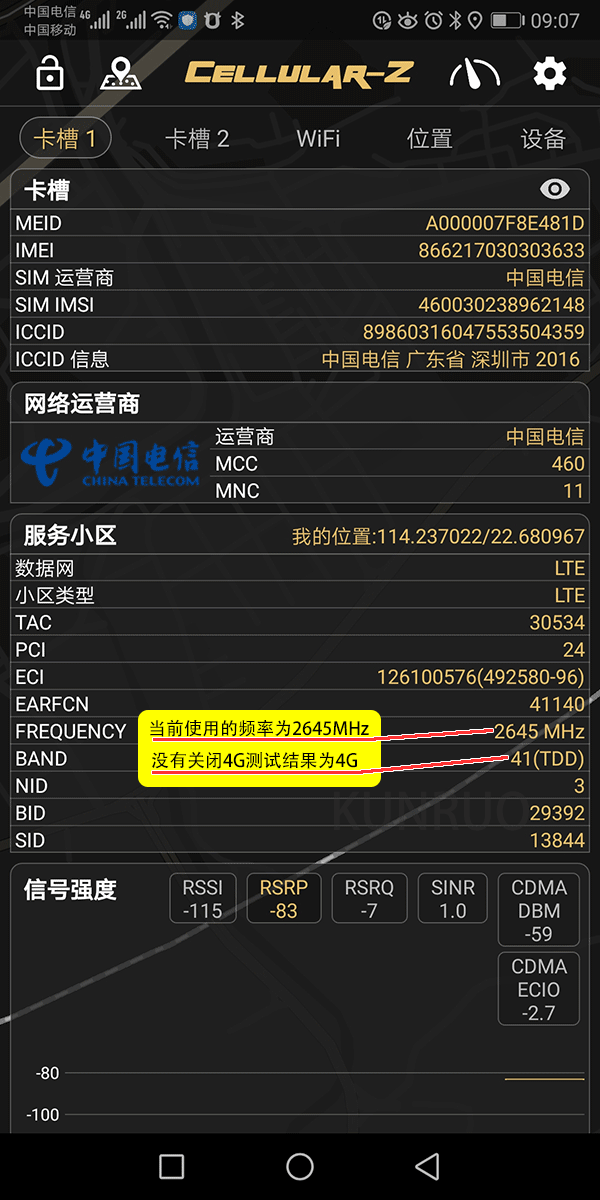Toggle the eye icon to hide SIM details
The width and height of the screenshot is (600, 1200).
554,189
